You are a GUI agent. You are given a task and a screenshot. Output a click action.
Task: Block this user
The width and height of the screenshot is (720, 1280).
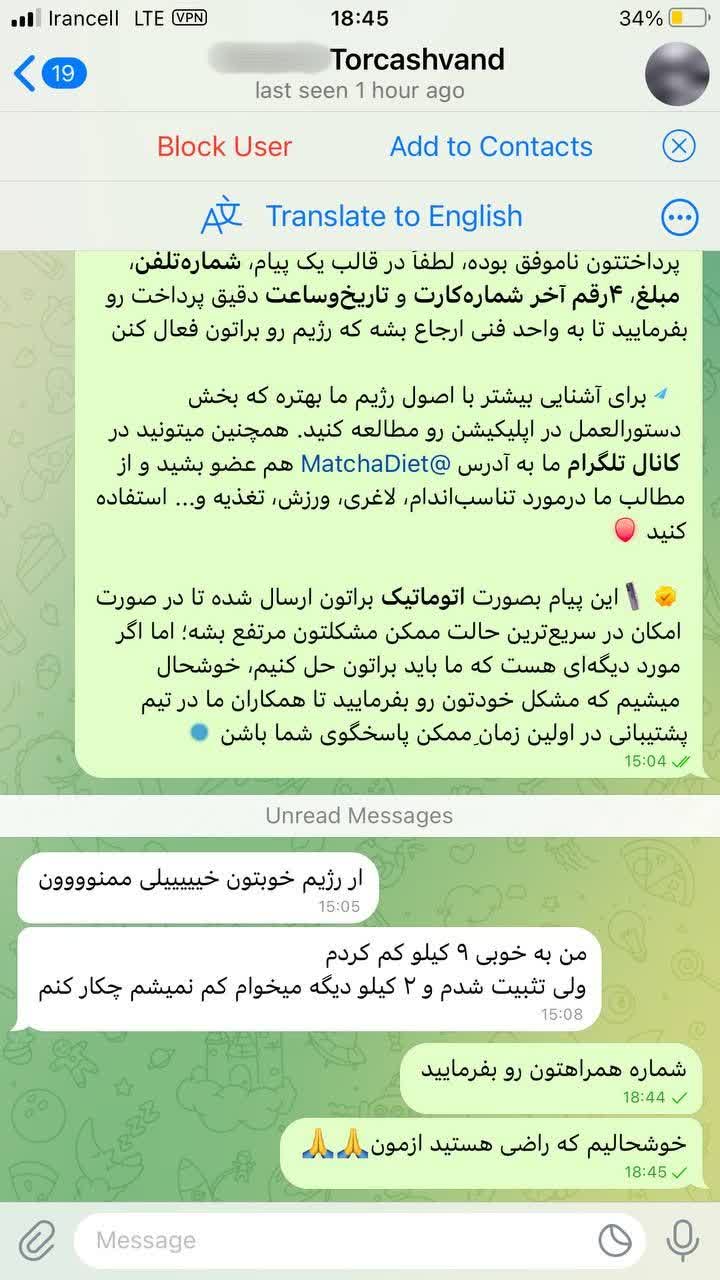pyautogui.click(x=224, y=147)
